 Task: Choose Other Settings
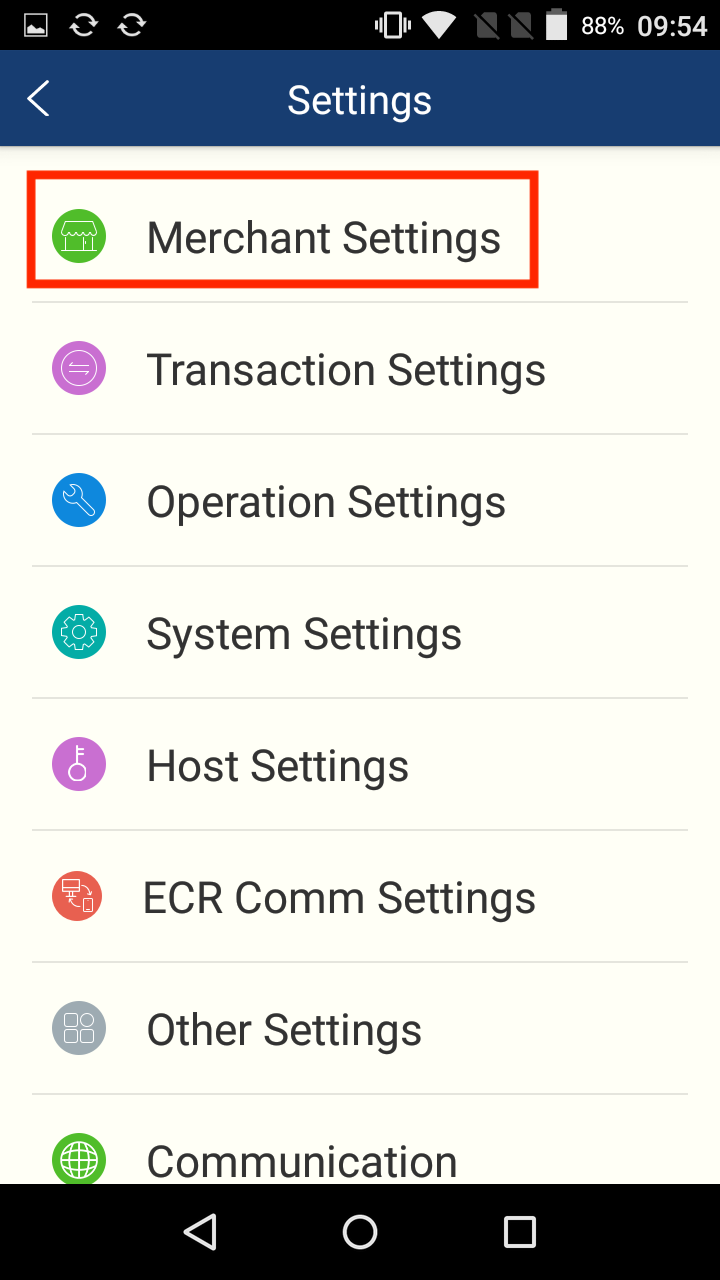coord(283,1030)
